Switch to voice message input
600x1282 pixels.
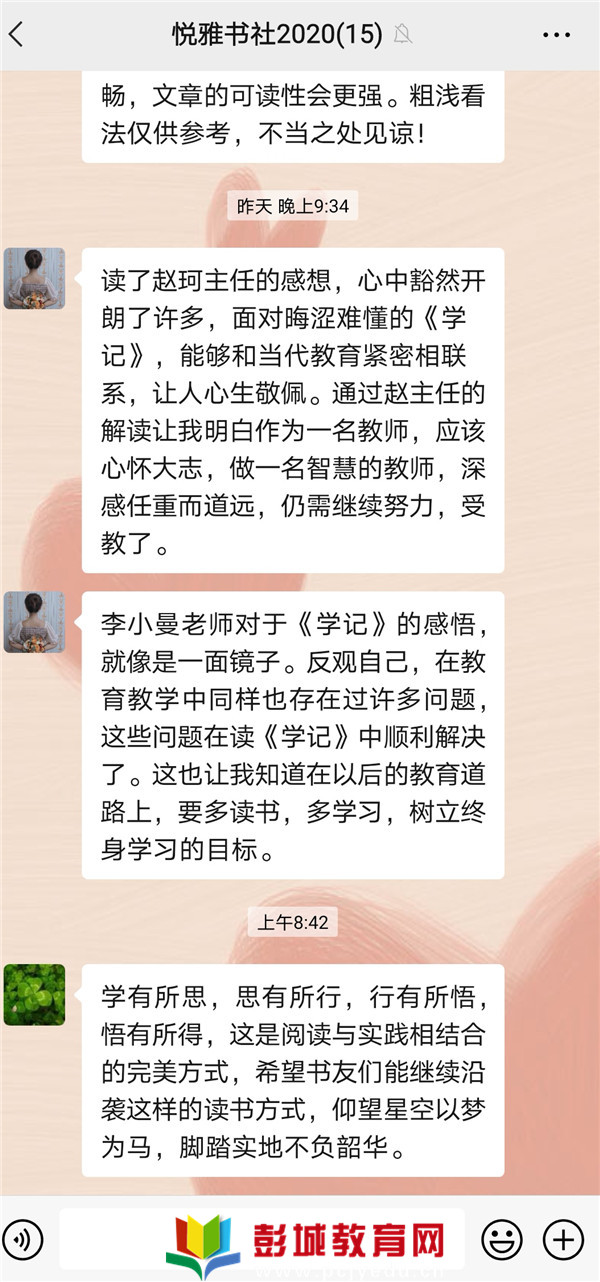click(x=22, y=1240)
